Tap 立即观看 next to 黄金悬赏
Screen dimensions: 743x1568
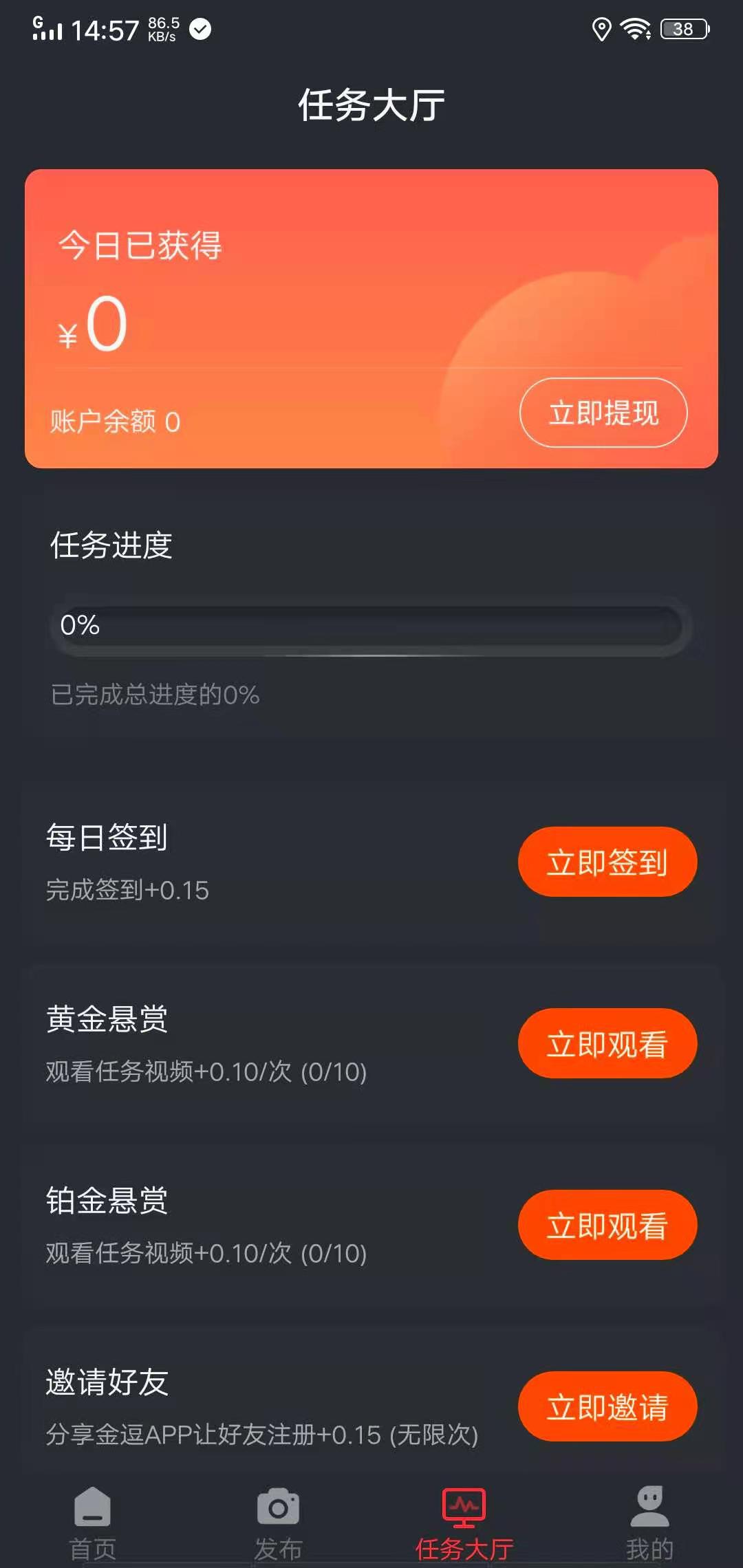click(607, 1043)
